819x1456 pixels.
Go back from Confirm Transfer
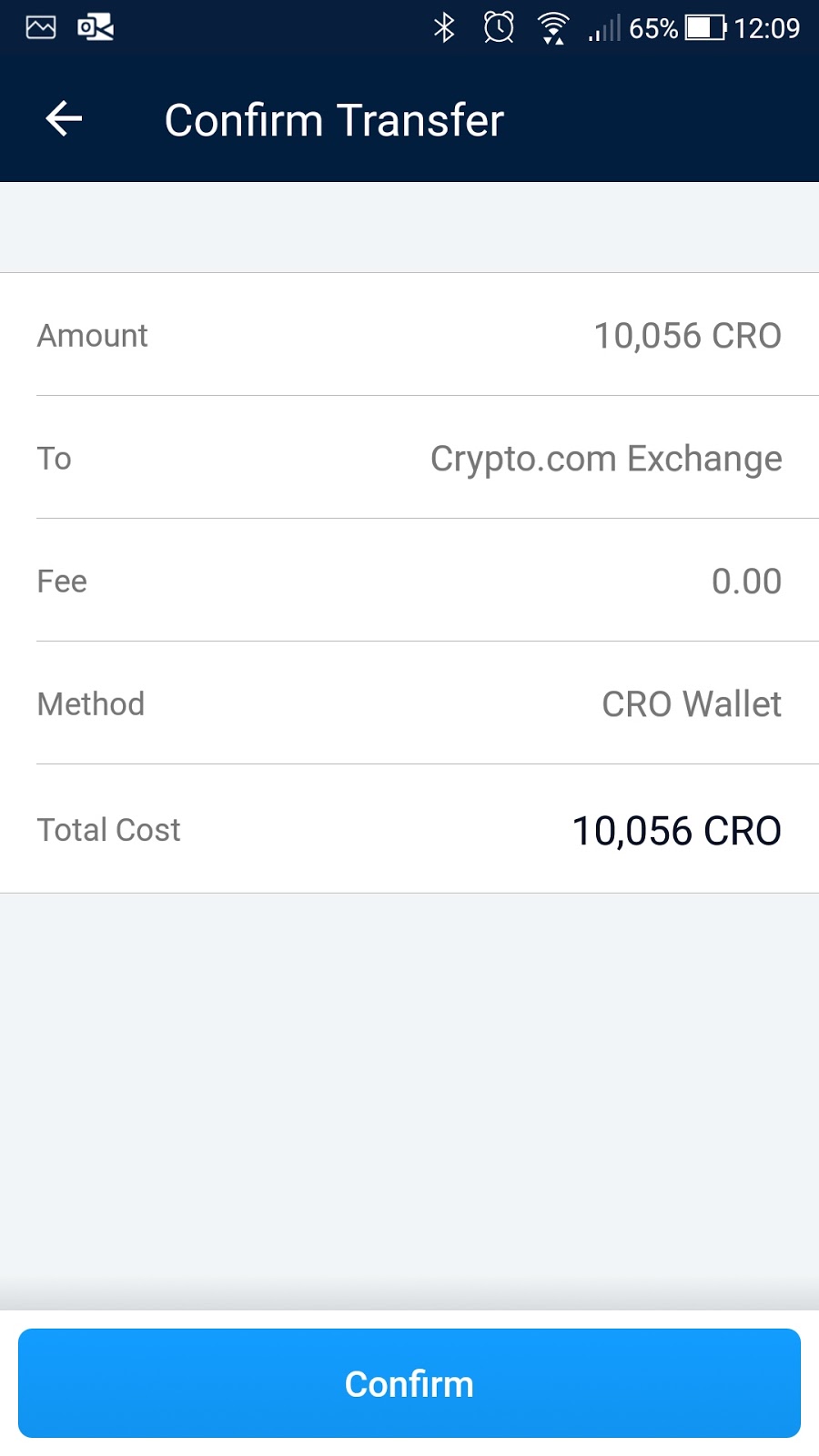[x=64, y=119]
